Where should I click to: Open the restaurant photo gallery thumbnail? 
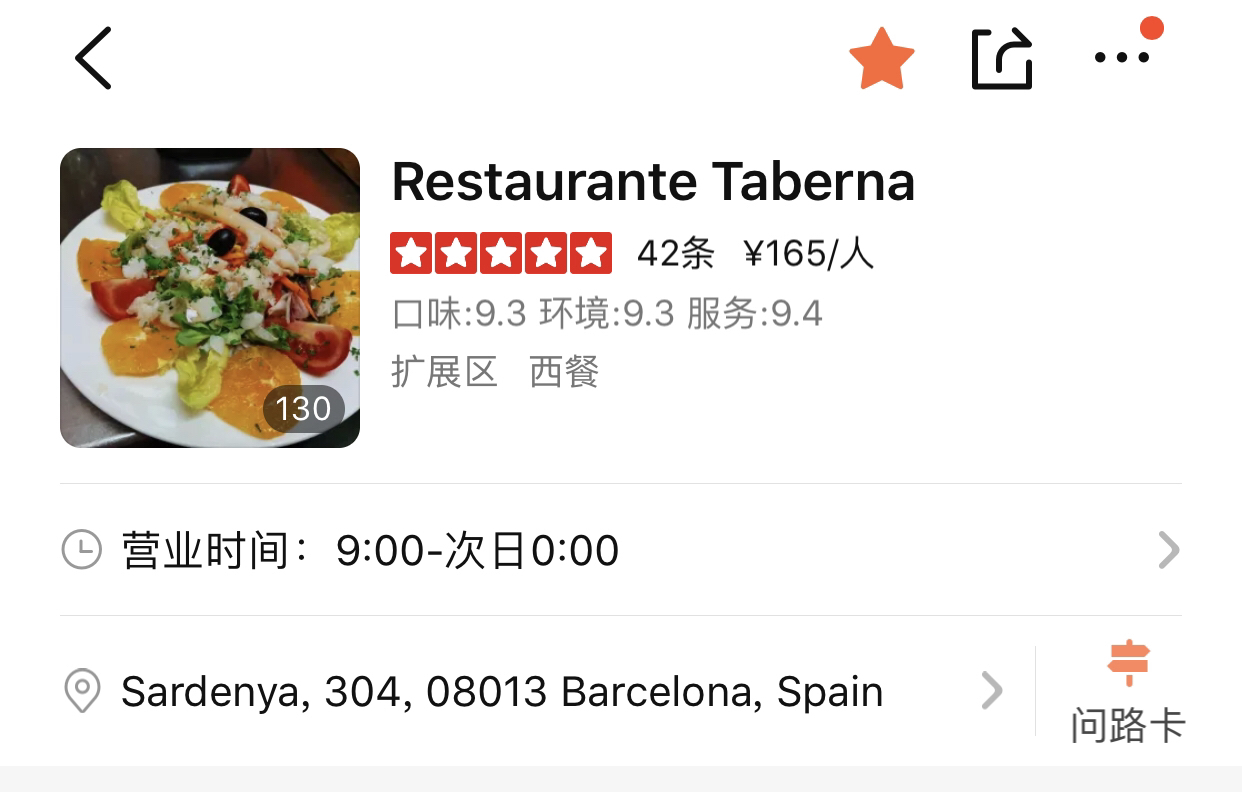(210, 298)
